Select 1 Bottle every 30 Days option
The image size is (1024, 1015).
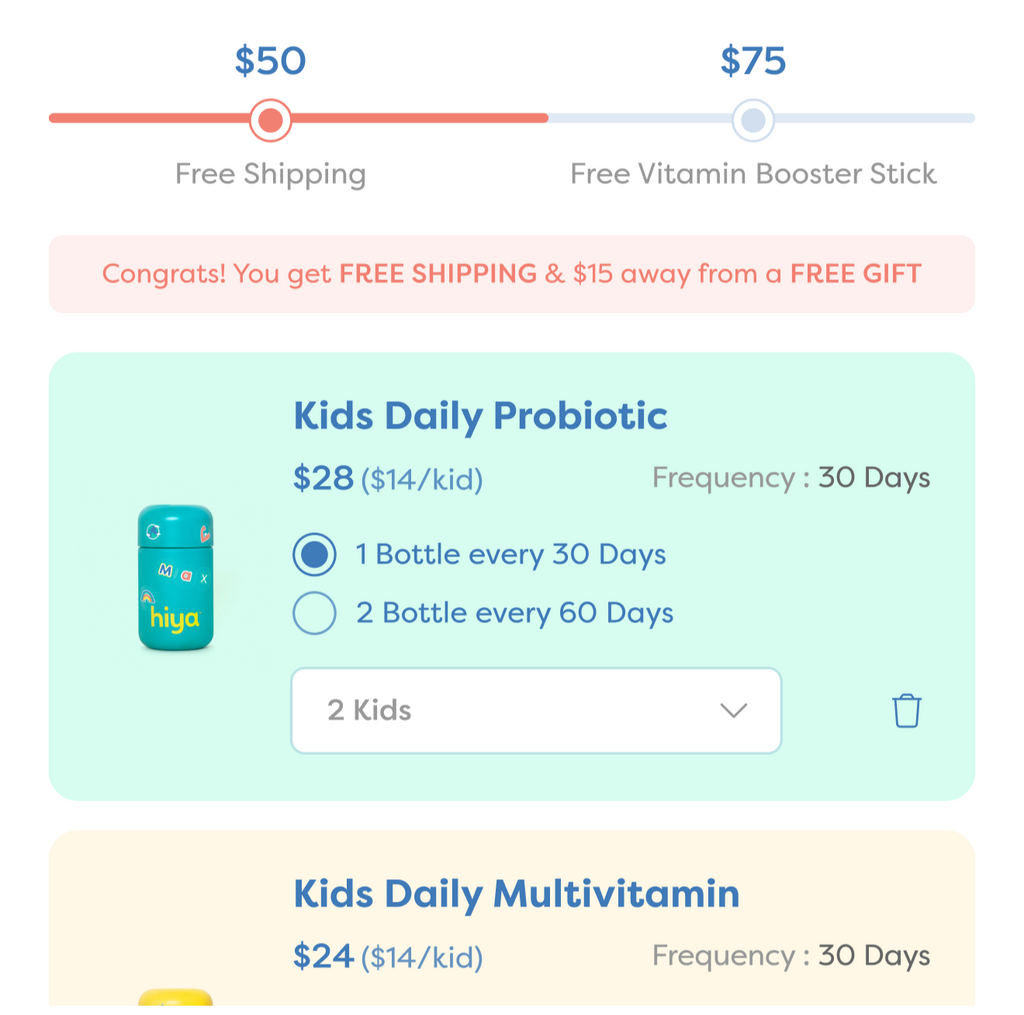click(315, 555)
